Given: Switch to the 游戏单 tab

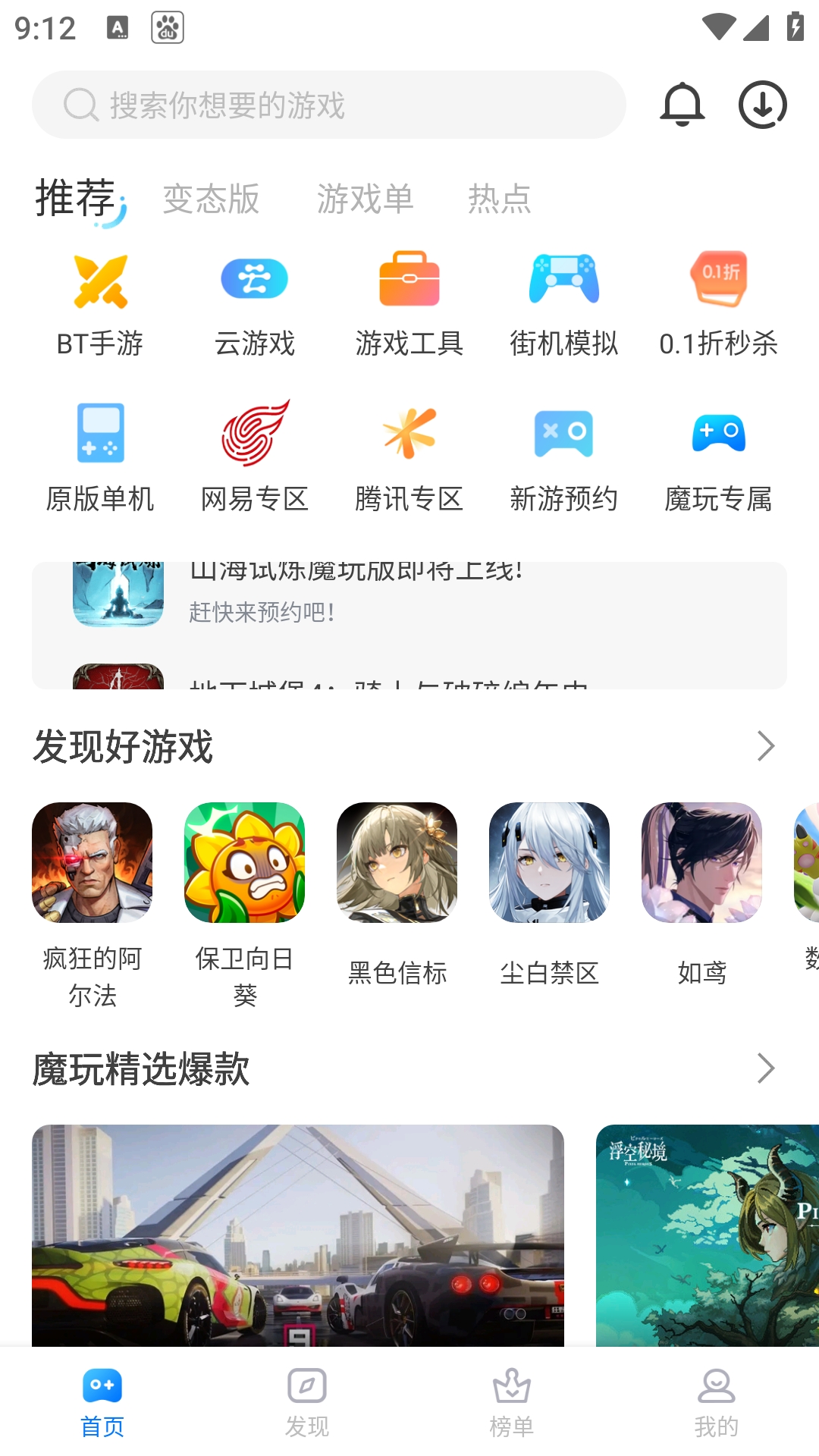Looking at the screenshot, I should point(365,199).
